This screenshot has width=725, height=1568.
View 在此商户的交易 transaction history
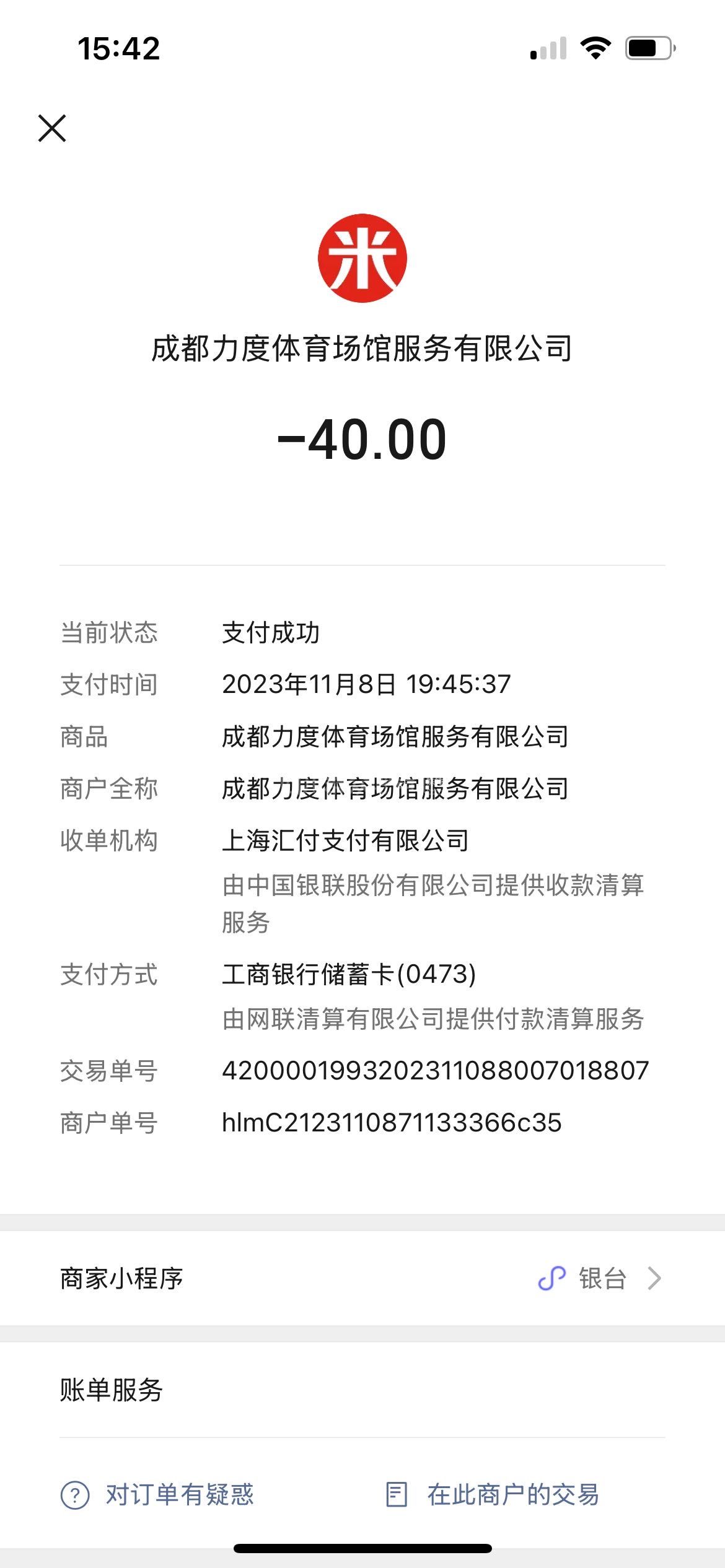coord(493,1495)
